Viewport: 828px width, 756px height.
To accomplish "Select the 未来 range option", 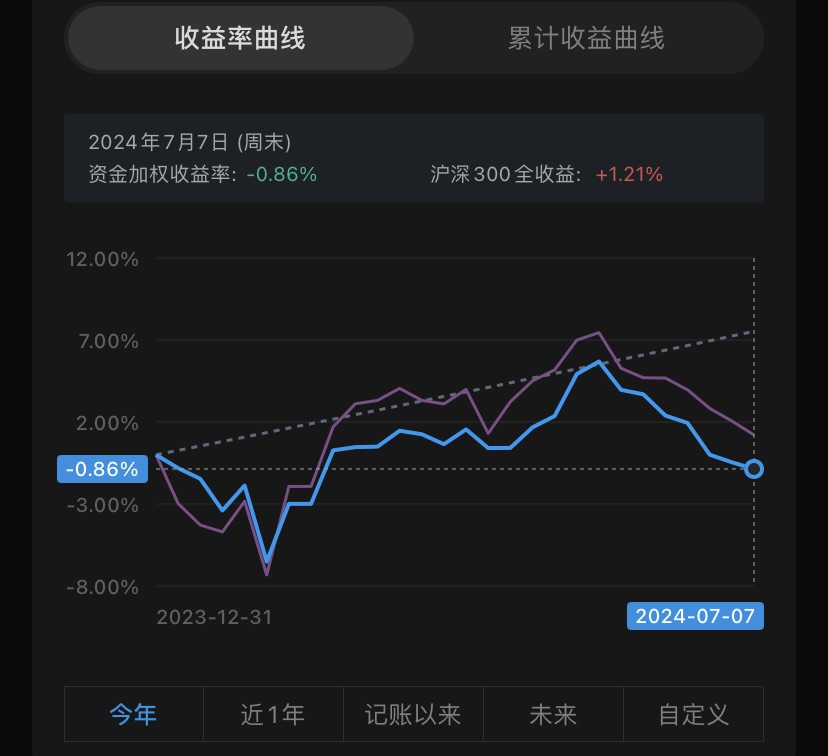I will 553,714.
